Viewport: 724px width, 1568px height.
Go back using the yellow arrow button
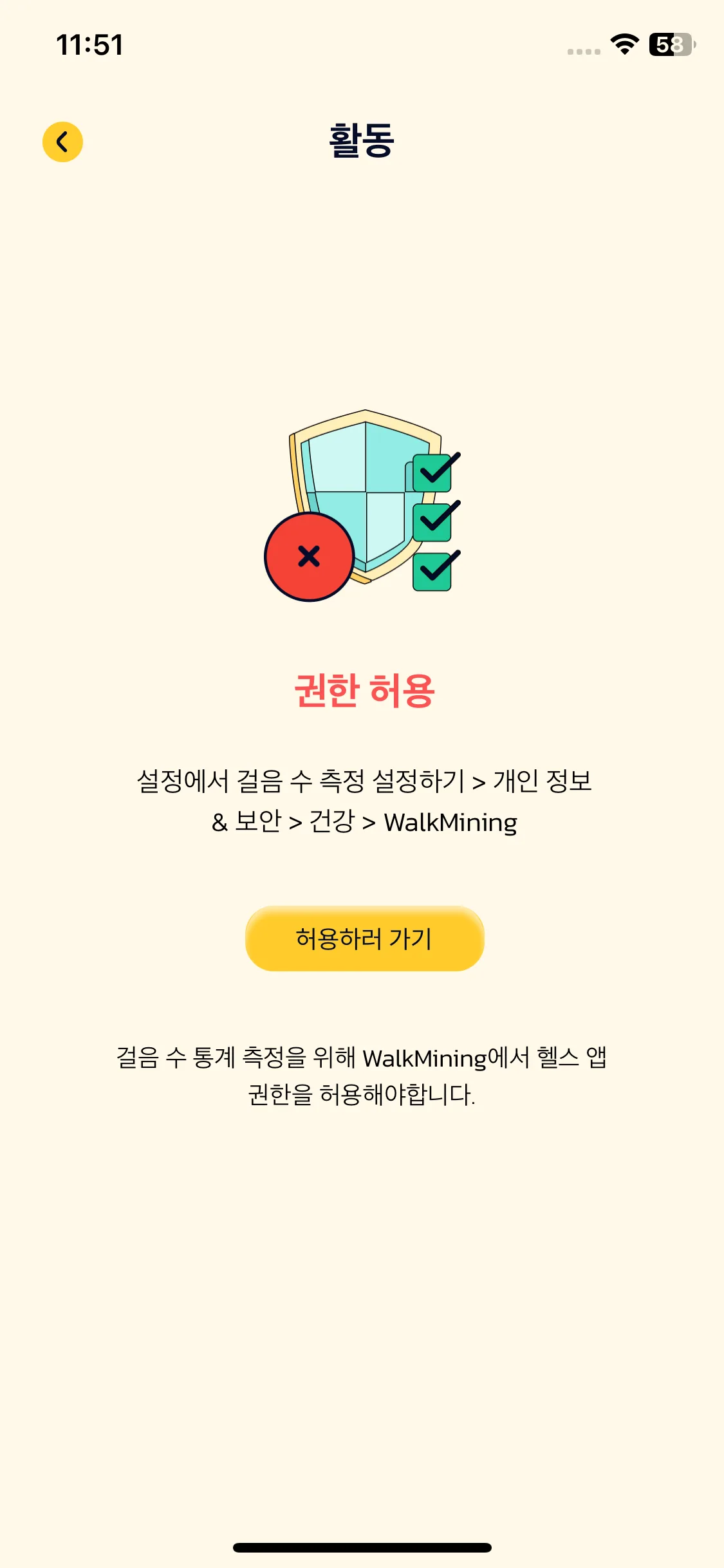(x=62, y=142)
